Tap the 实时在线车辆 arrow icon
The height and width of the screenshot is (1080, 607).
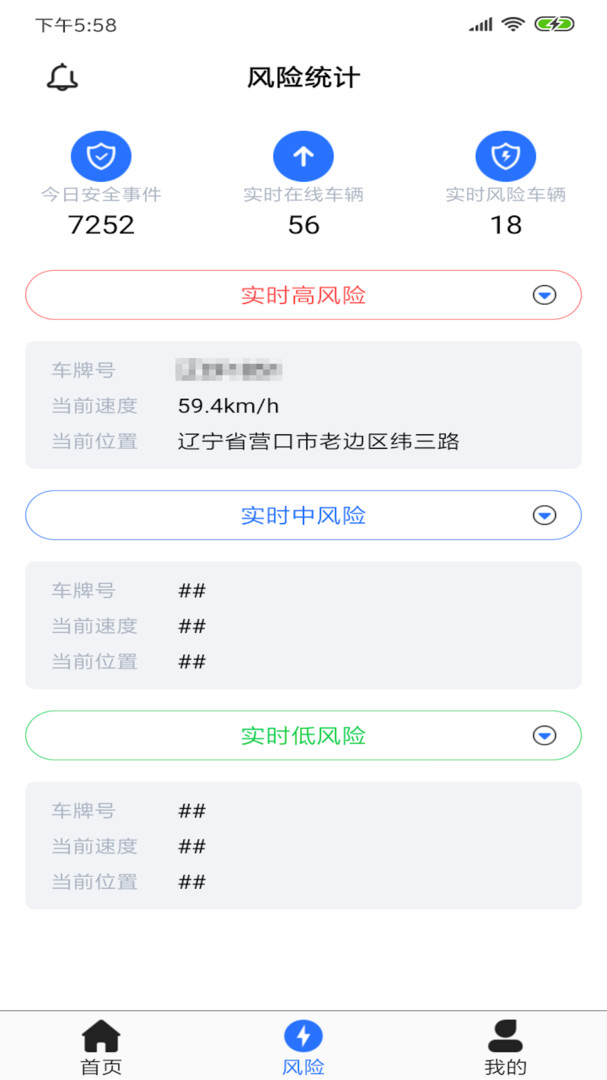[x=303, y=156]
